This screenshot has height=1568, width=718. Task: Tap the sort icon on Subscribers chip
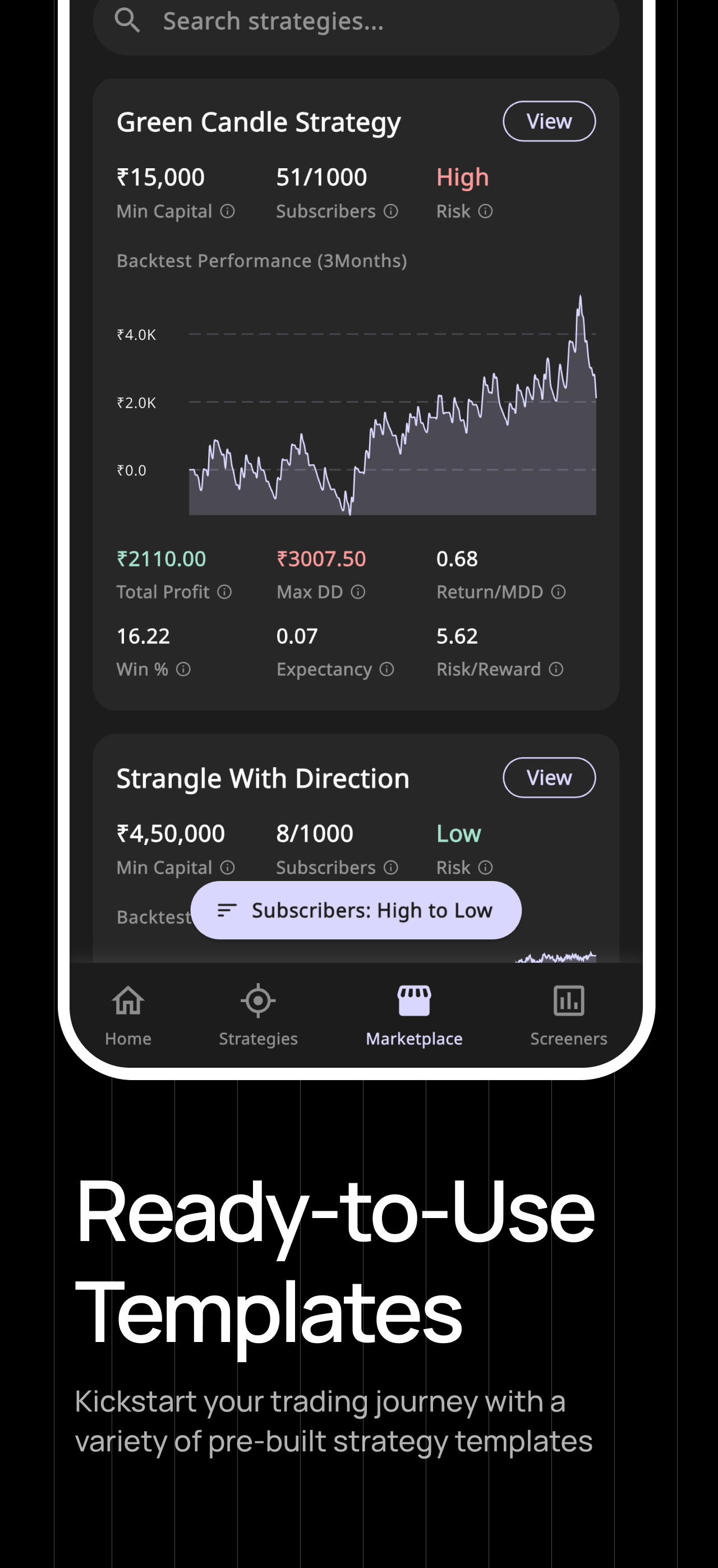point(226,910)
